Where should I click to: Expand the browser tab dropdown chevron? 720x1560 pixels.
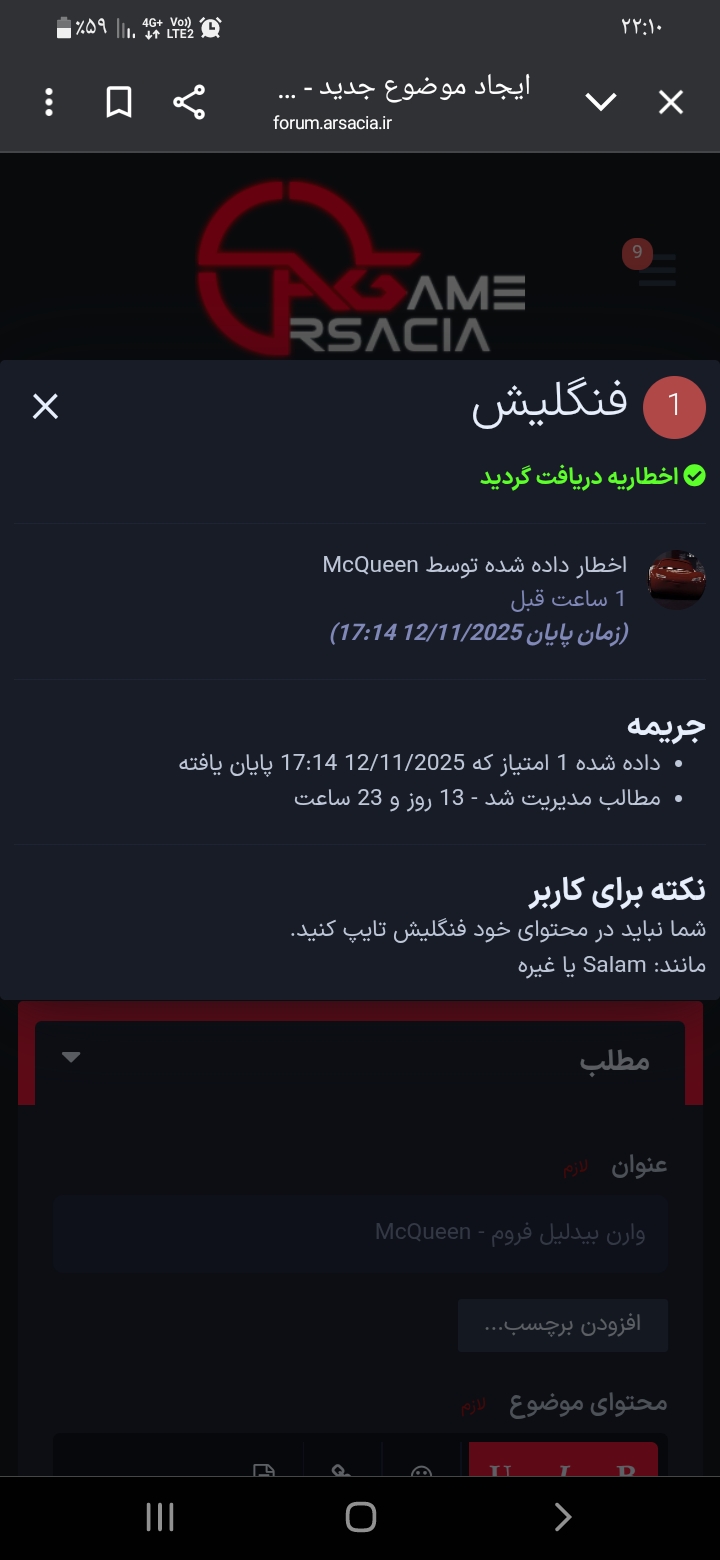pos(600,102)
